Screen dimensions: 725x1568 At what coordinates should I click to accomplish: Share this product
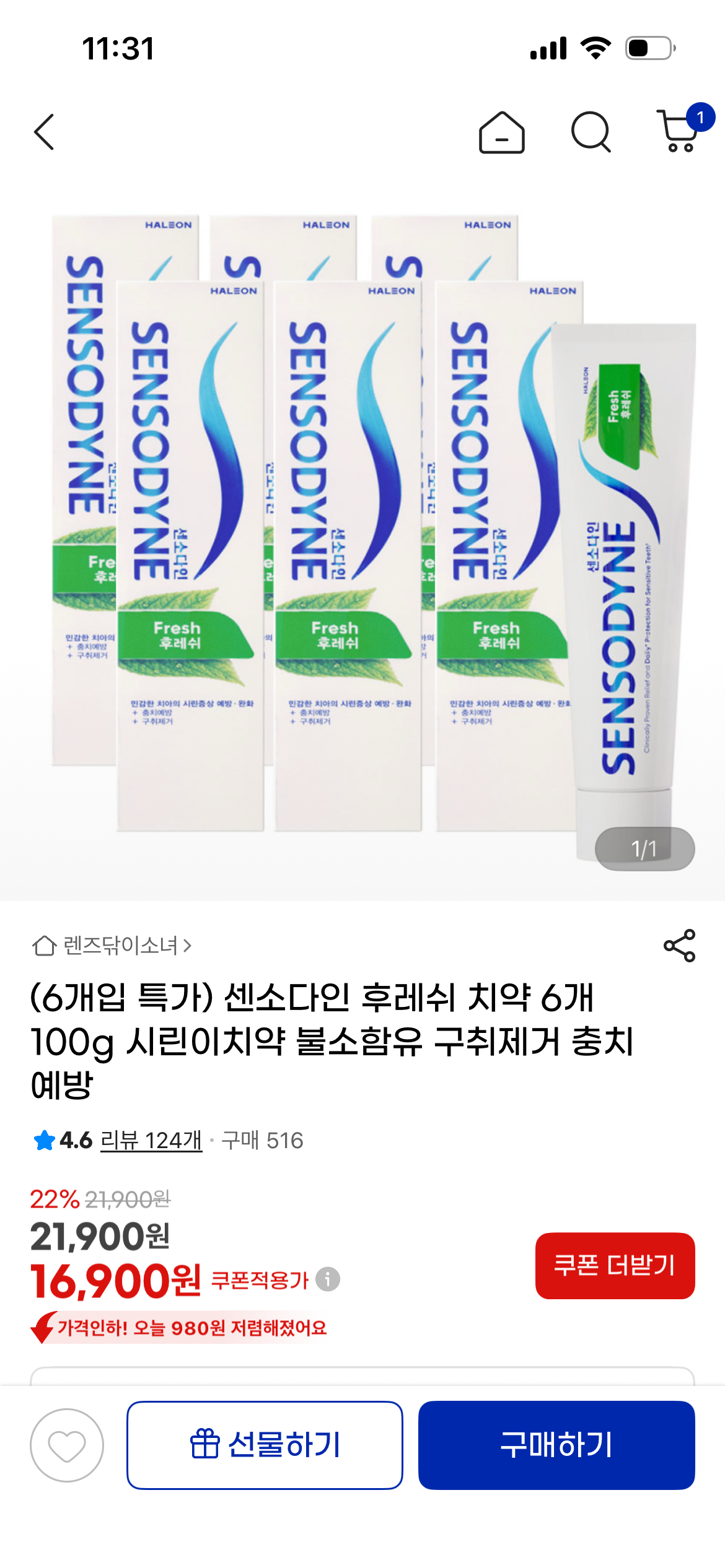coord(679,946)
